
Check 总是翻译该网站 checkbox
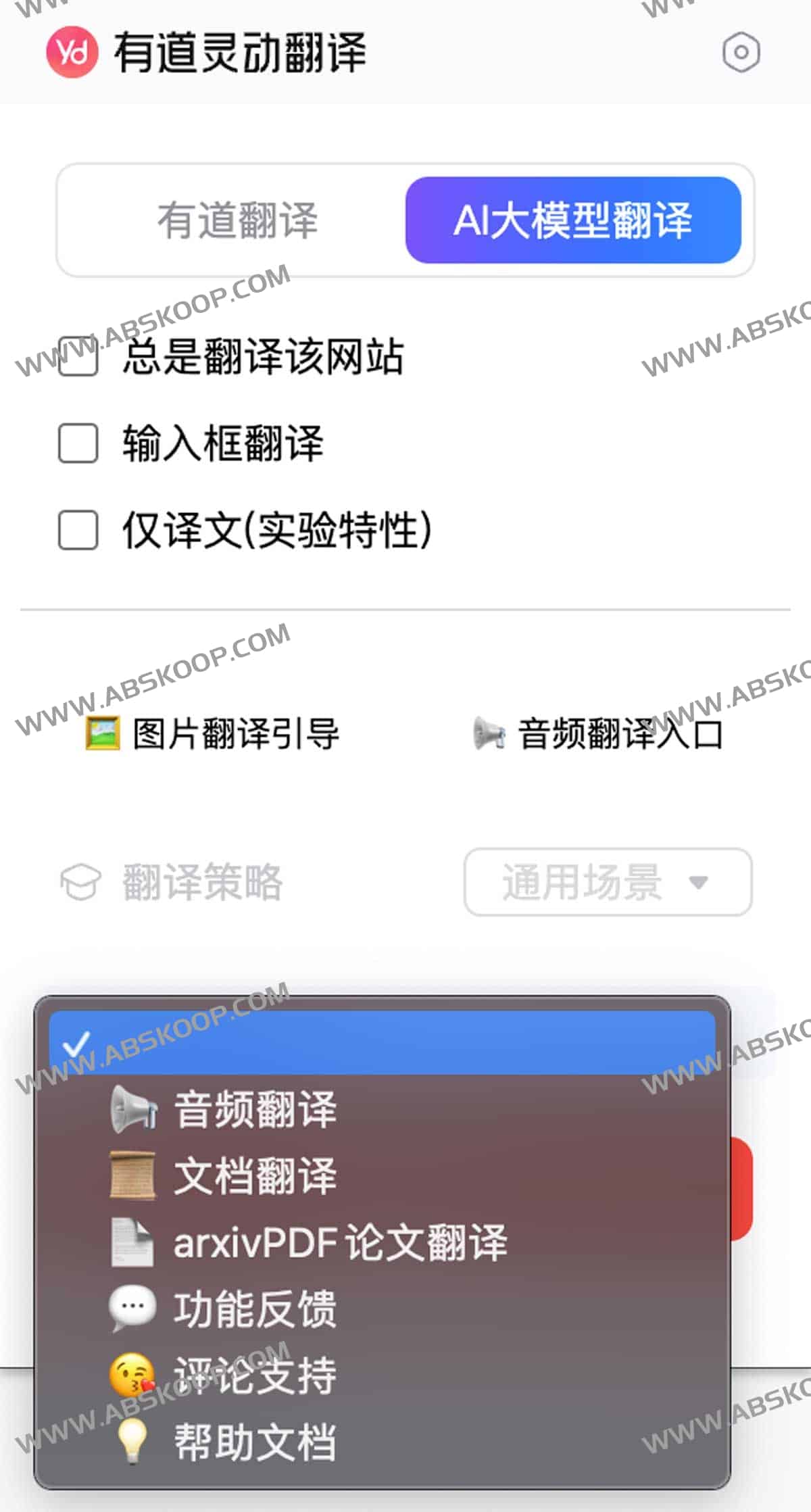[x=78, y=356]
